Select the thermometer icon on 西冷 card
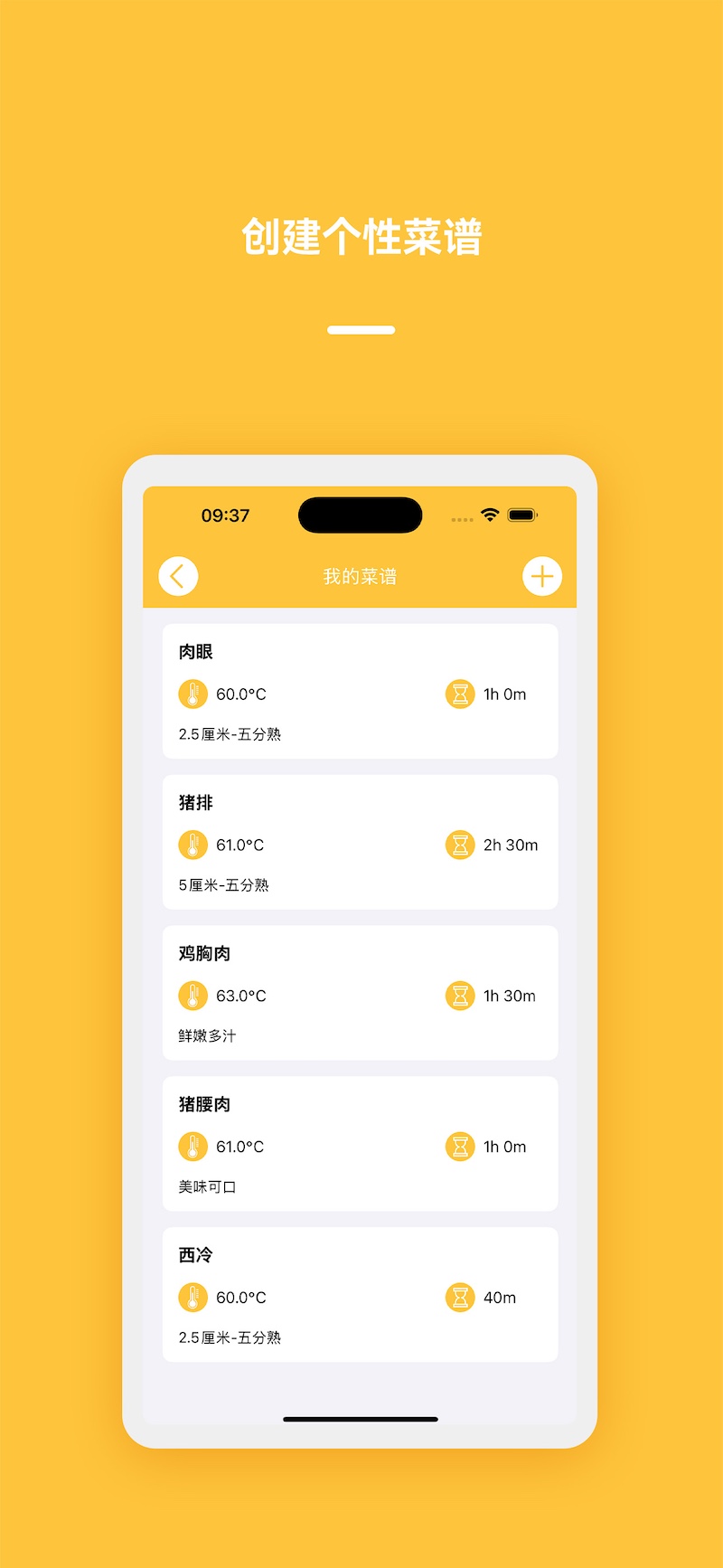Viewport: 723px width, 1568px height. point(192,1296)
